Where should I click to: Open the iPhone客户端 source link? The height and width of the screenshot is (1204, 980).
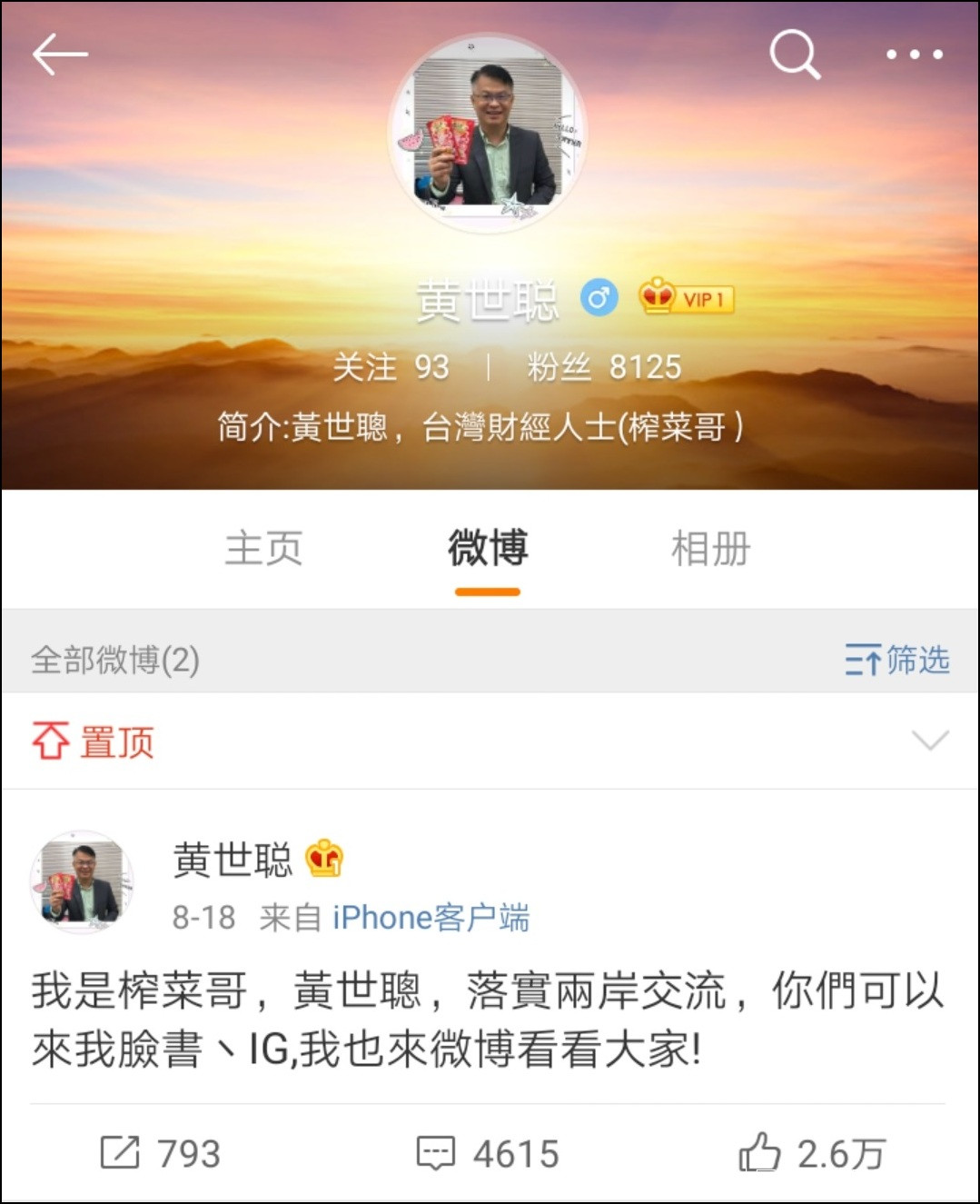pos(431,918)
